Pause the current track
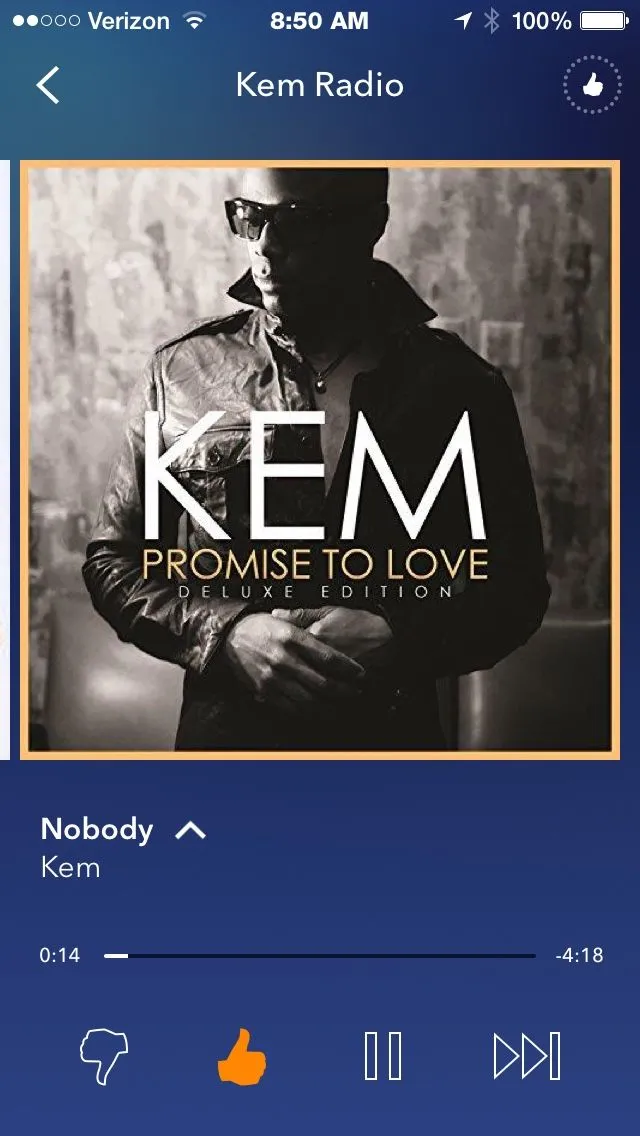 pos(383,1056)
